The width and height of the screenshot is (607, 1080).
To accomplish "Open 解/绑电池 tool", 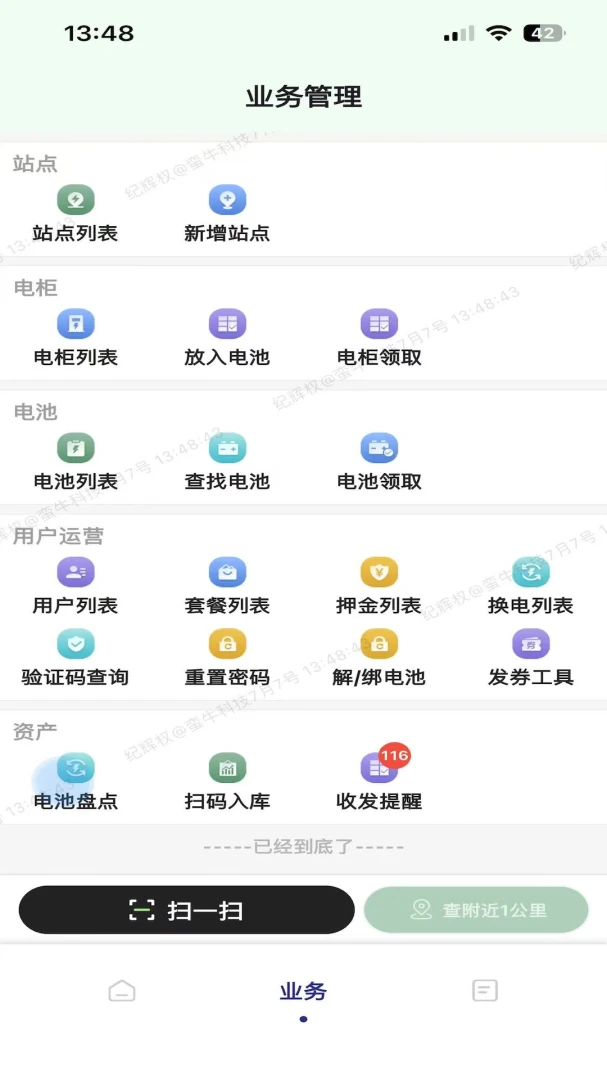I will pyautogui.click(x=379, y=658).
